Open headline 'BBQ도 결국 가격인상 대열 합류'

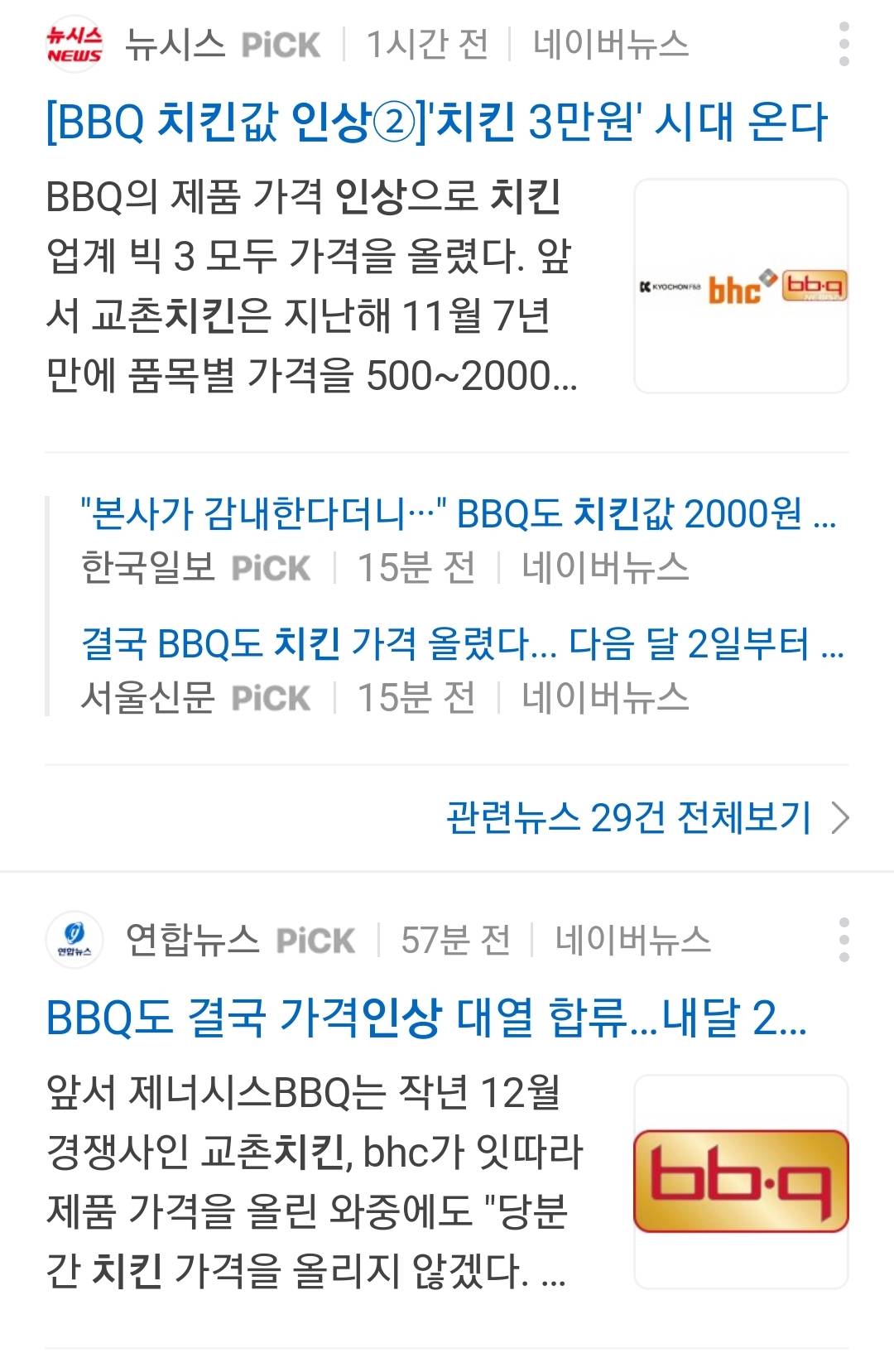425,1018
